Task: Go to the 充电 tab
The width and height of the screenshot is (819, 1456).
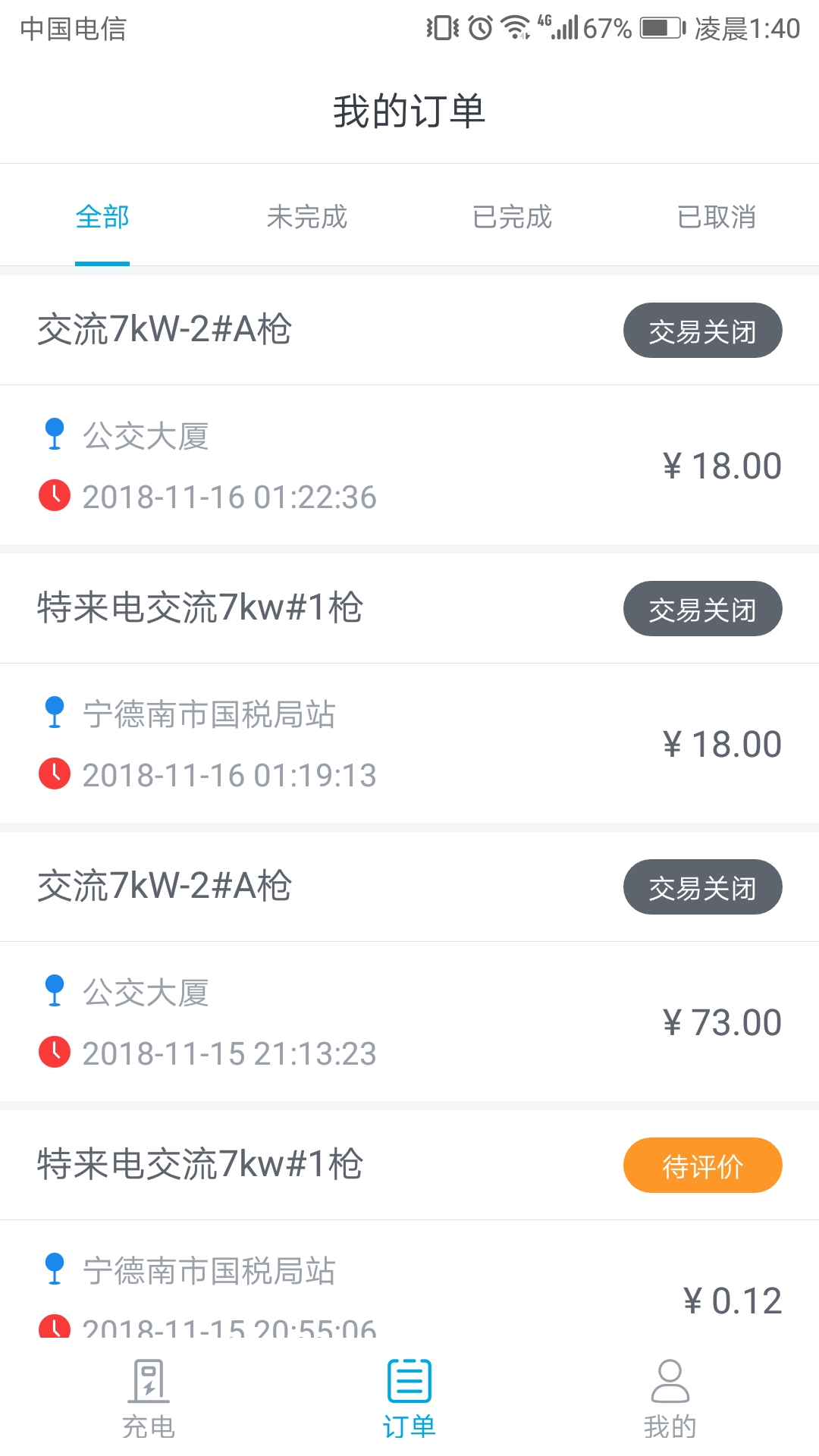Action: coord(149,1399)
